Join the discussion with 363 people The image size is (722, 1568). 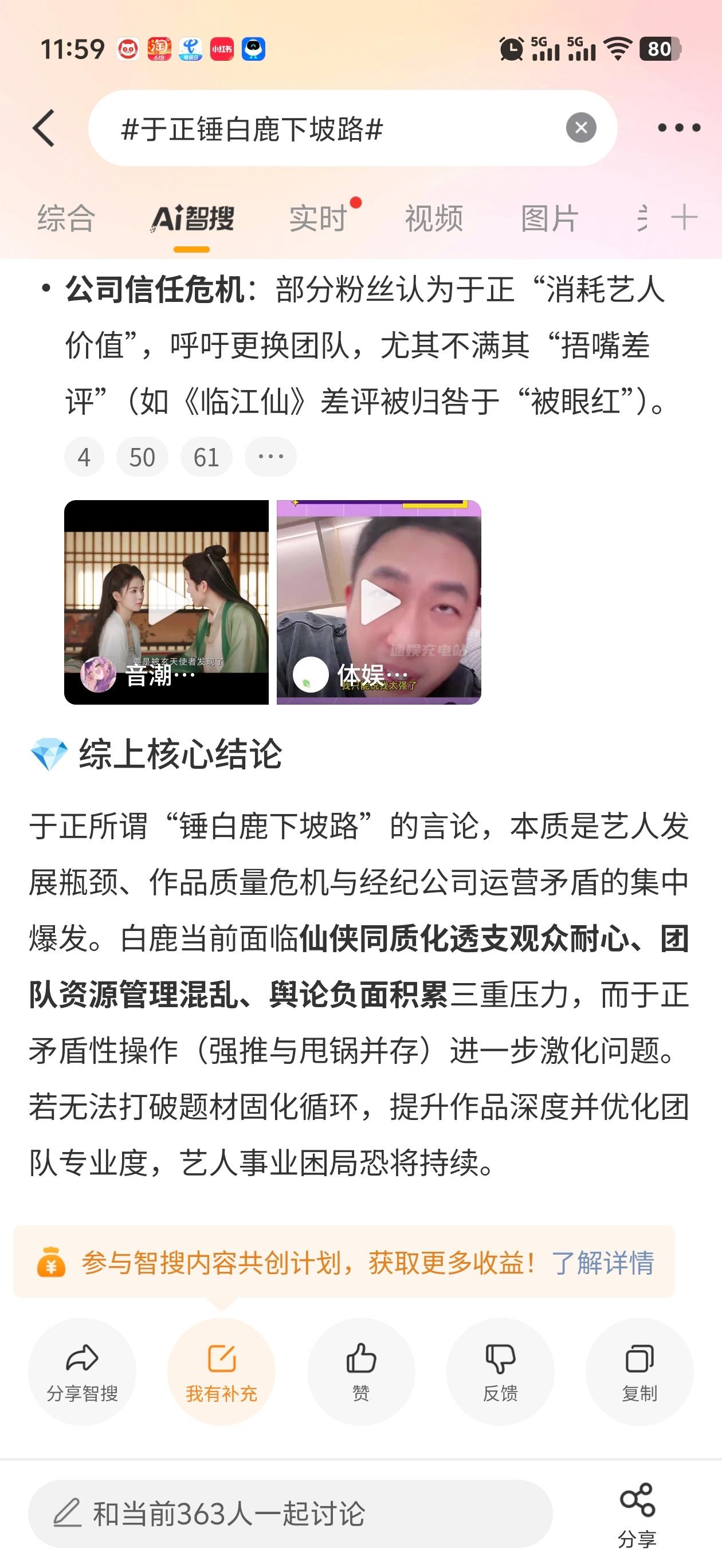[290, 1514]
